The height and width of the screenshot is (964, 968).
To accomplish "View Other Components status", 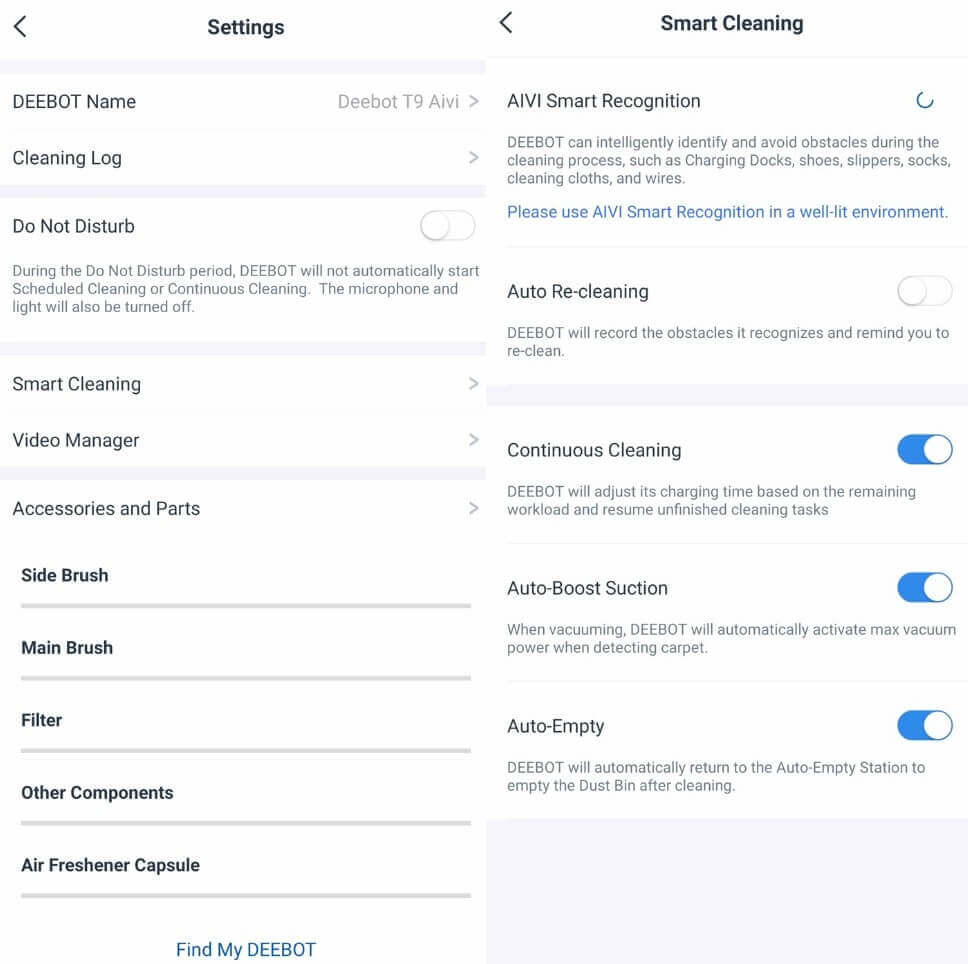I will point(244,793).
